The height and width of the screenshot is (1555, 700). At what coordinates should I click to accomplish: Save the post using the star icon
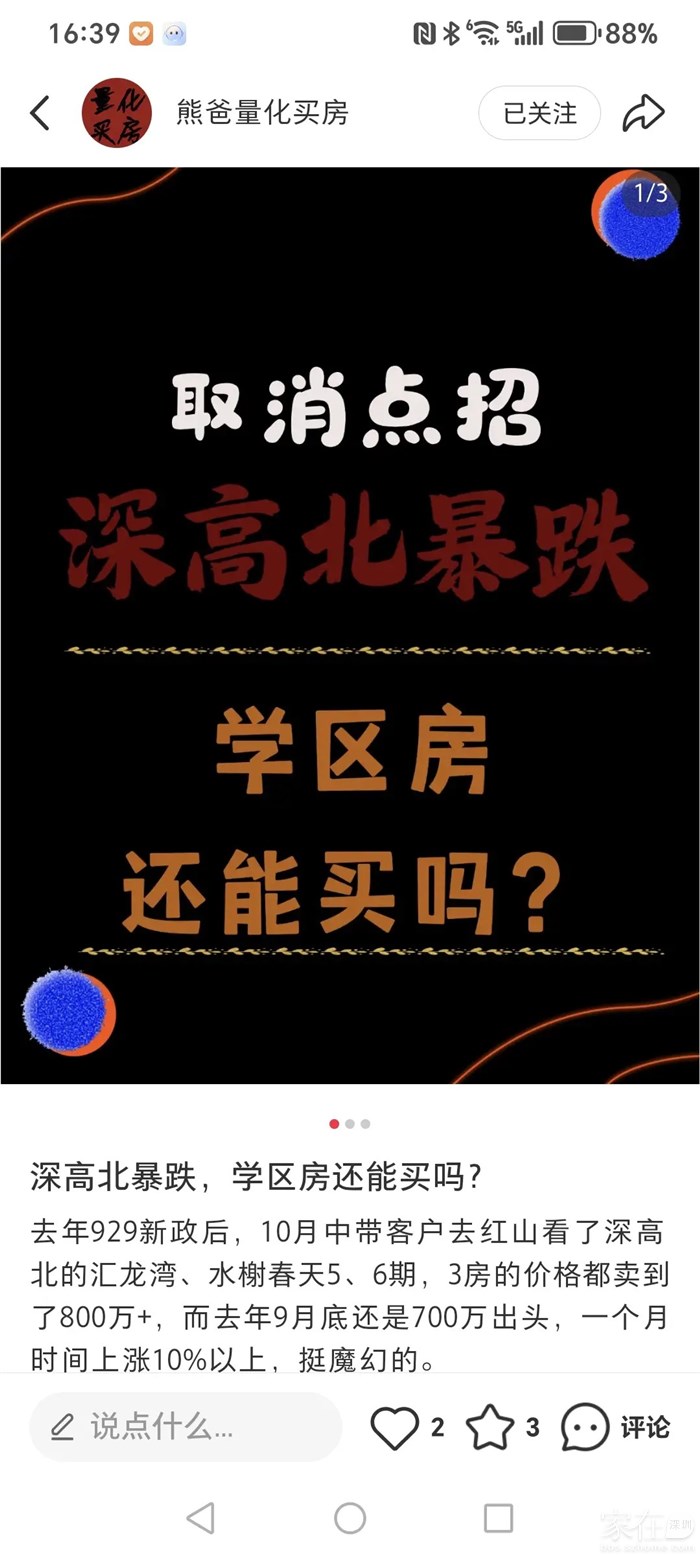(x=490, y=1427)
